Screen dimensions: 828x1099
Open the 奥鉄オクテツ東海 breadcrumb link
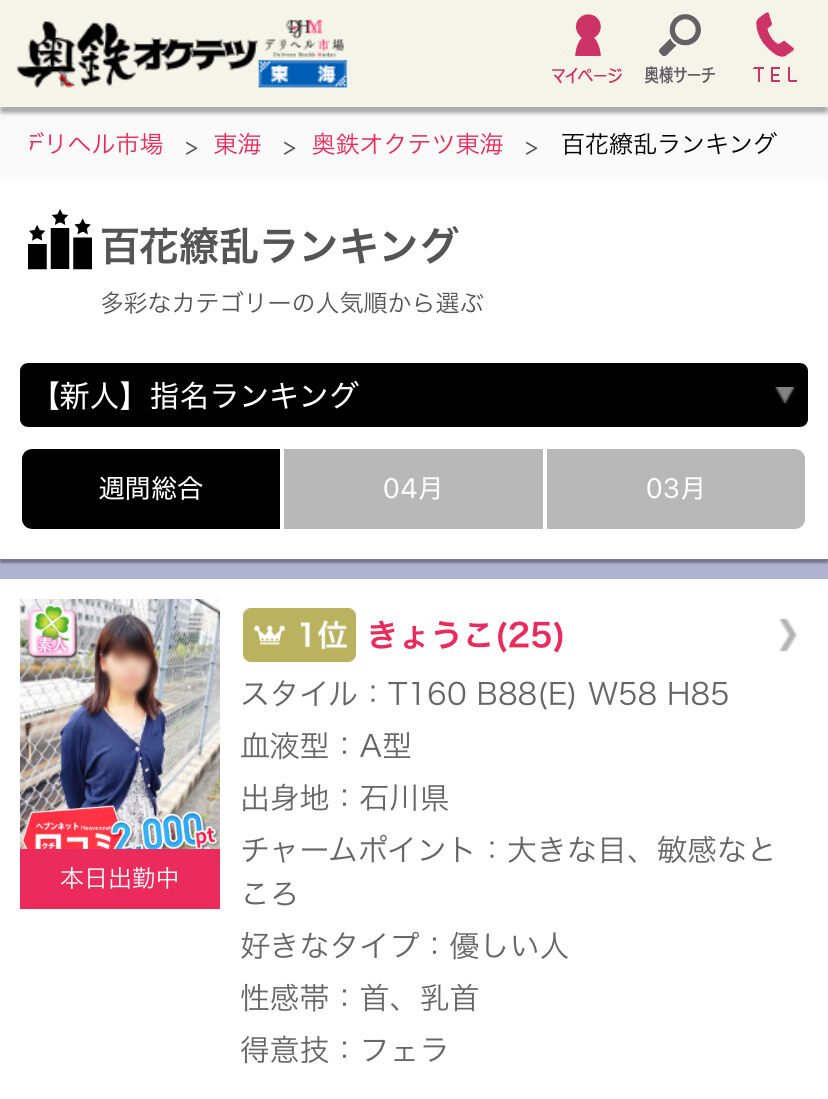tap(408, 145)
